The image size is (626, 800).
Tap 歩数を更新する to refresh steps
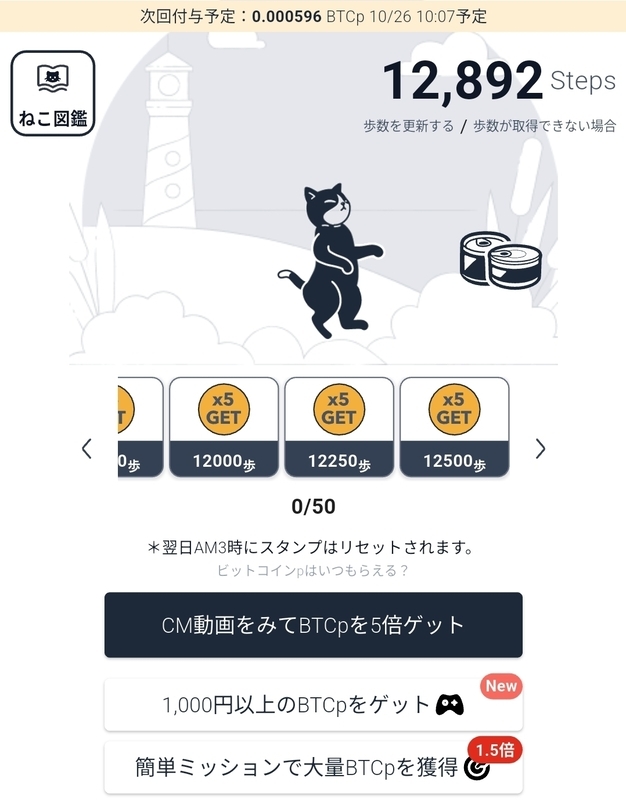click(408, 126)
